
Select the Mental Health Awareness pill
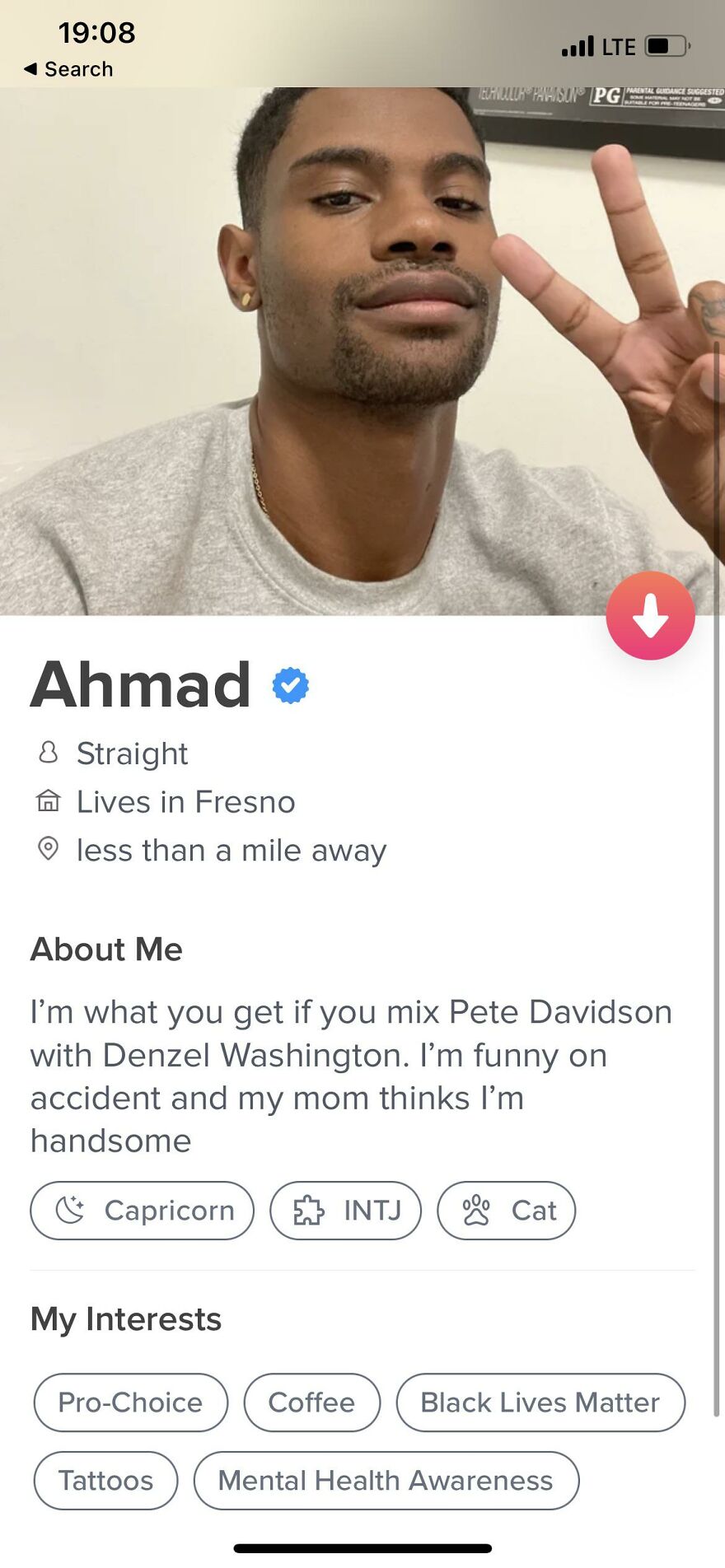pos(385,1480)
